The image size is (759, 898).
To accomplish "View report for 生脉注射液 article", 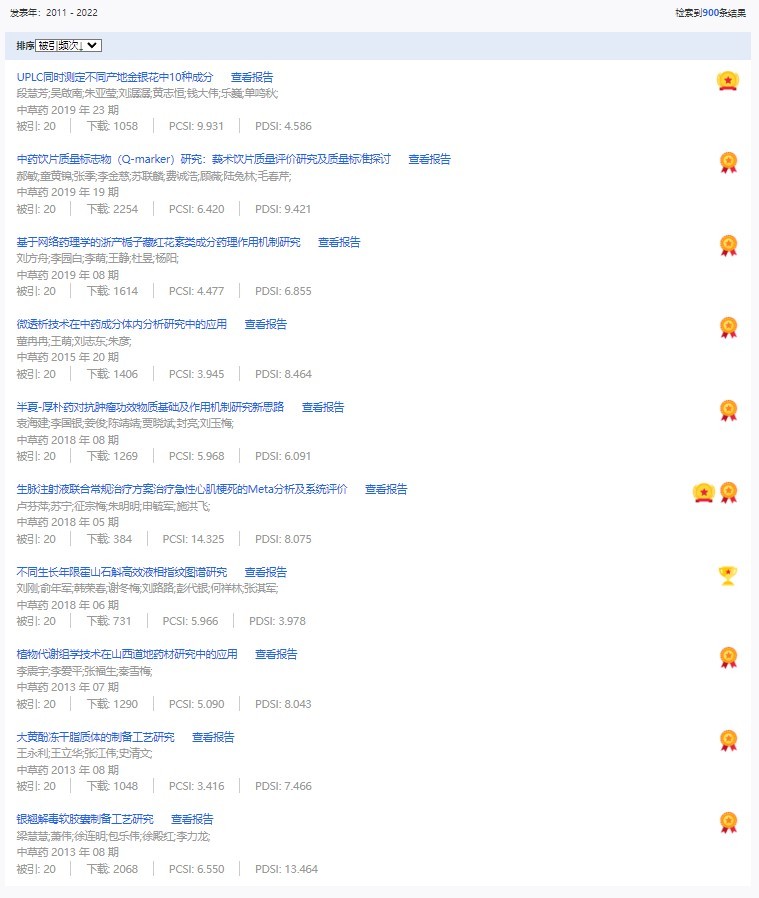I will tap(386, 489).
